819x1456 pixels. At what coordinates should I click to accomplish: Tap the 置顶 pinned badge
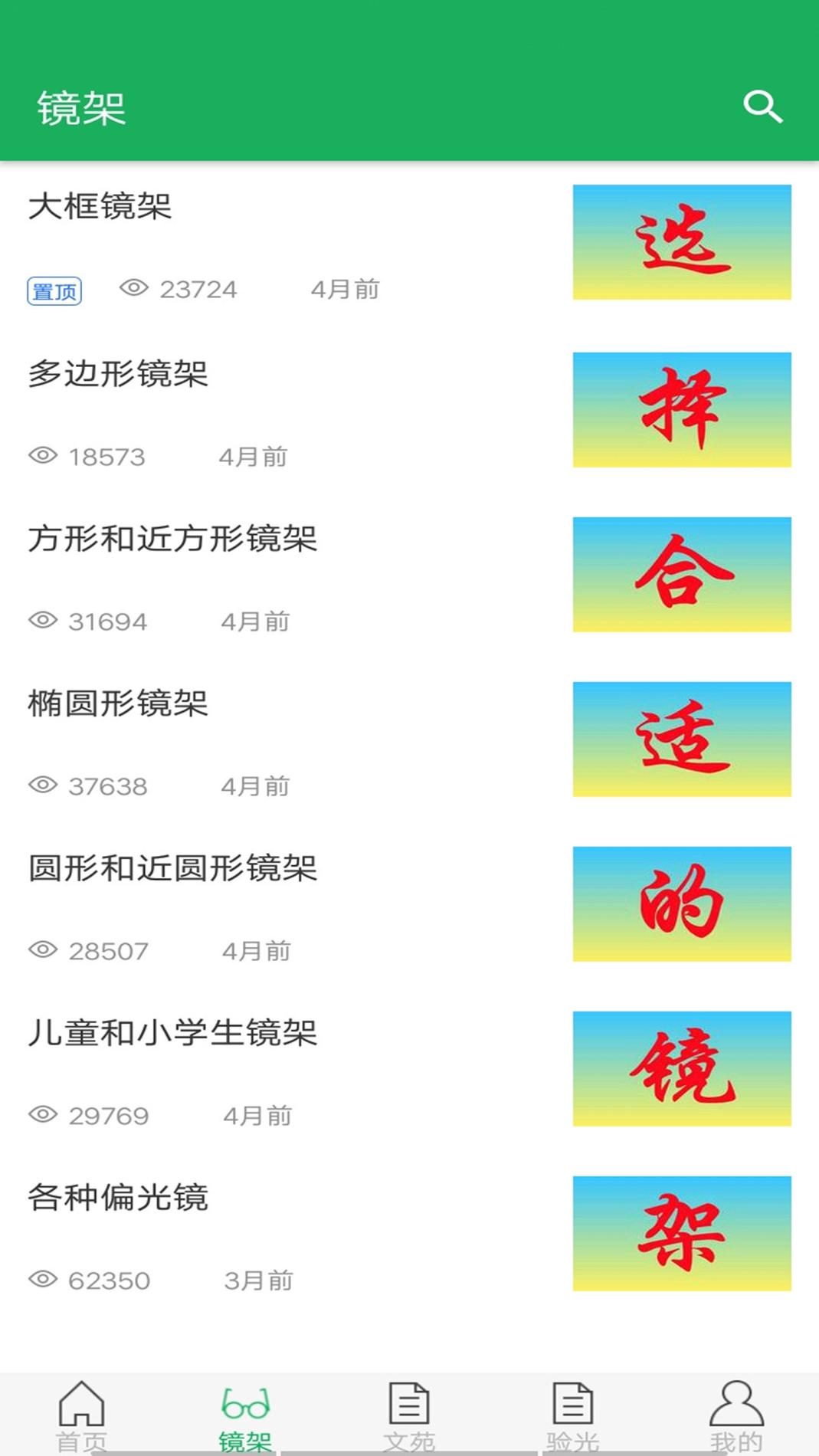(x=54, y=290)
